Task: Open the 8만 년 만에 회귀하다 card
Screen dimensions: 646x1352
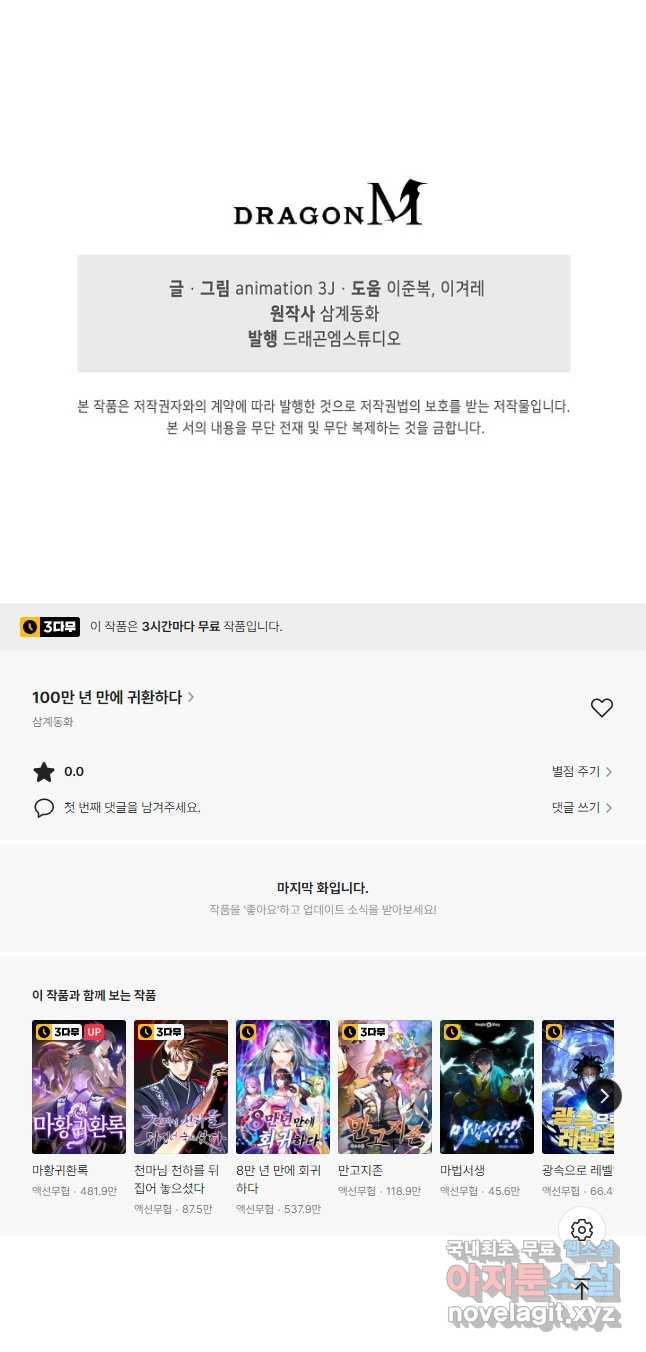Action: pyautogui.click(x=283, y=1087)
